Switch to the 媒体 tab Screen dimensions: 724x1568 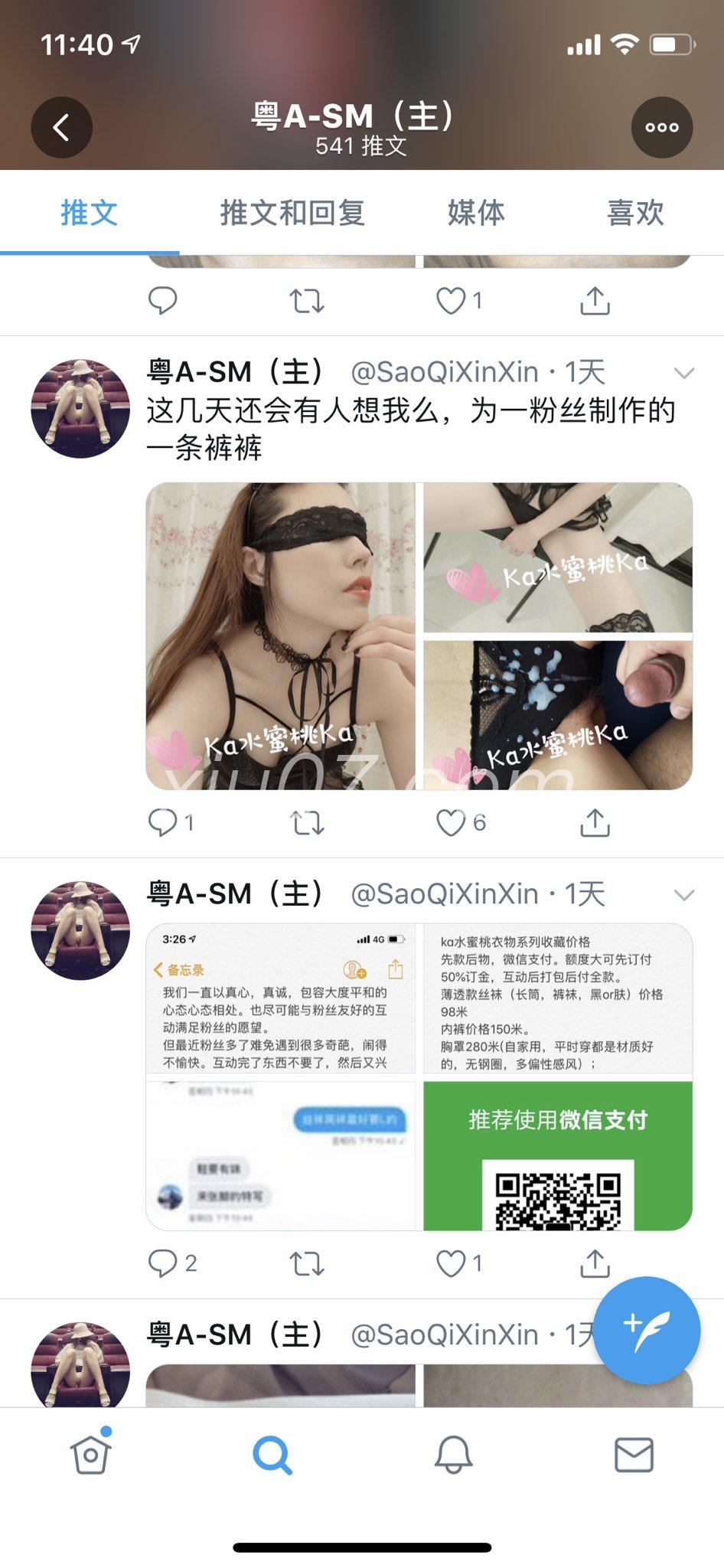point(476,213)
